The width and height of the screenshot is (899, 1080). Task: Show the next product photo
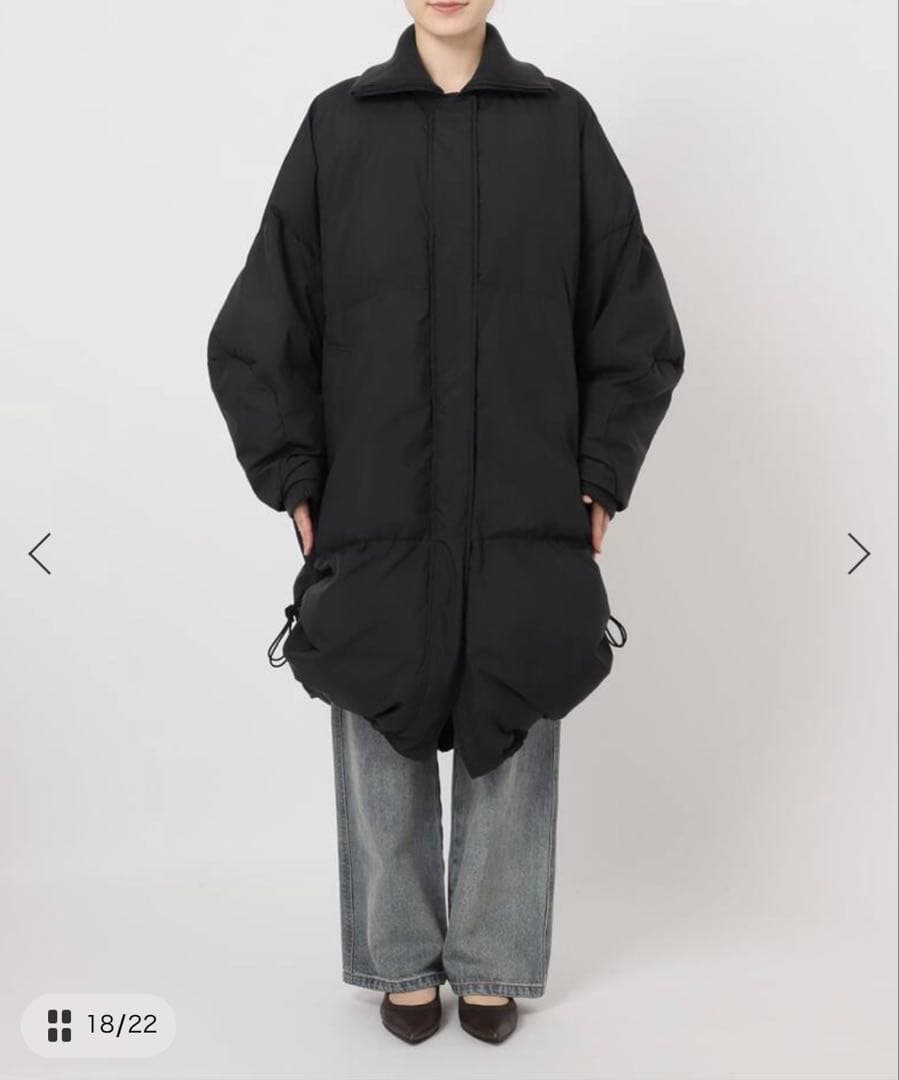tap(858, 553)
